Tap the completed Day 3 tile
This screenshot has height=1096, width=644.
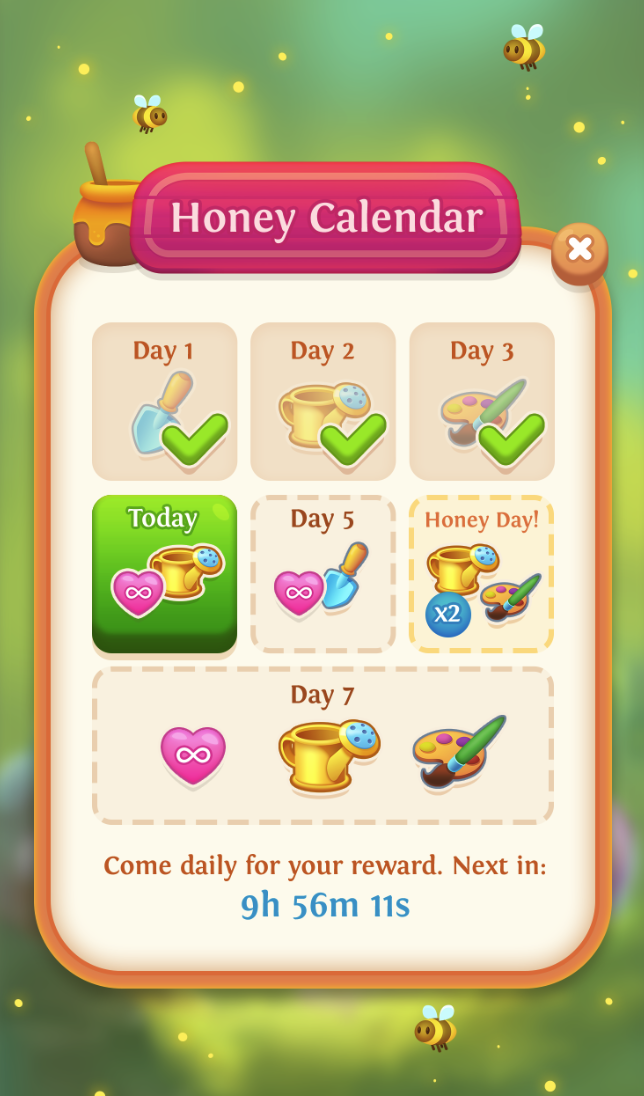[482, 401]
